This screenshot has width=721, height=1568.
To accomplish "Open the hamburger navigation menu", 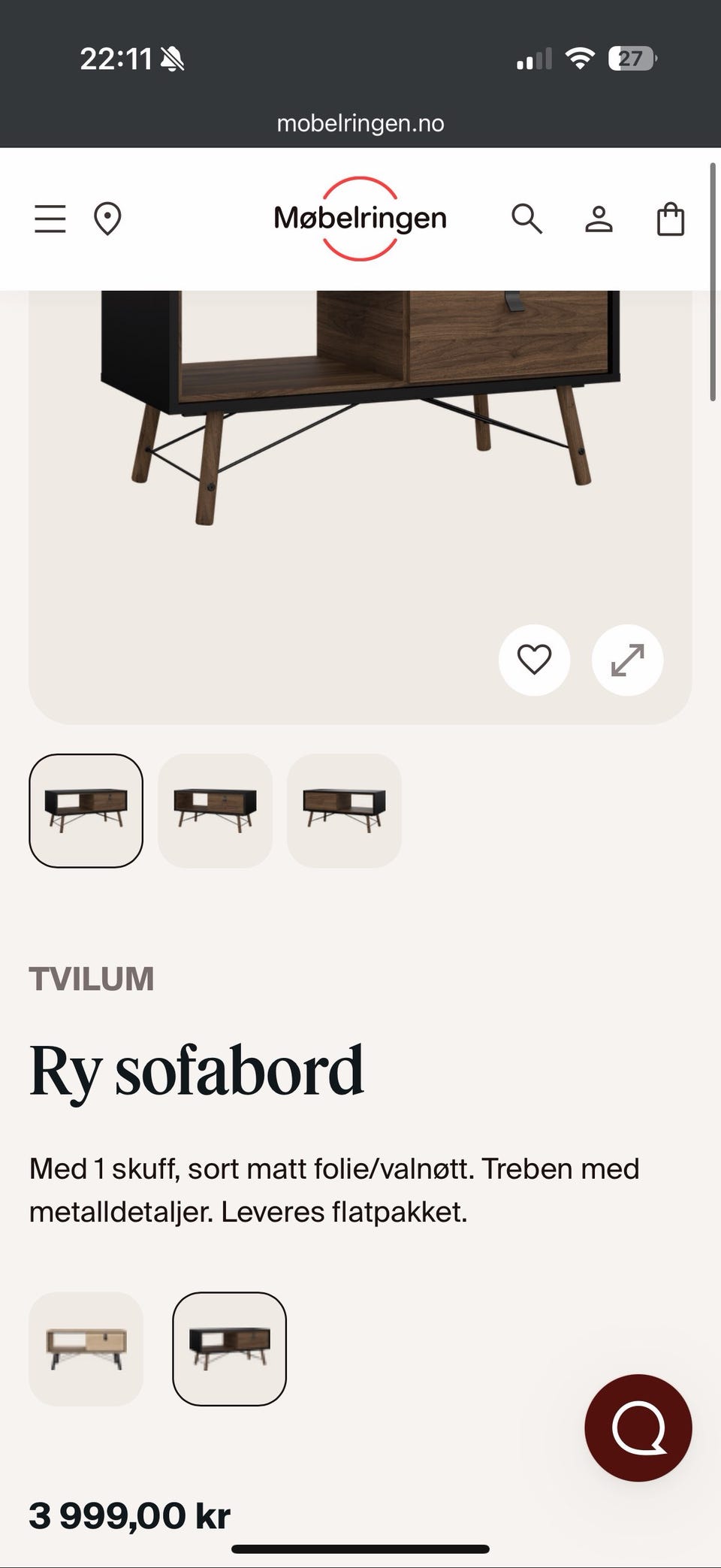I will point(50,219).
